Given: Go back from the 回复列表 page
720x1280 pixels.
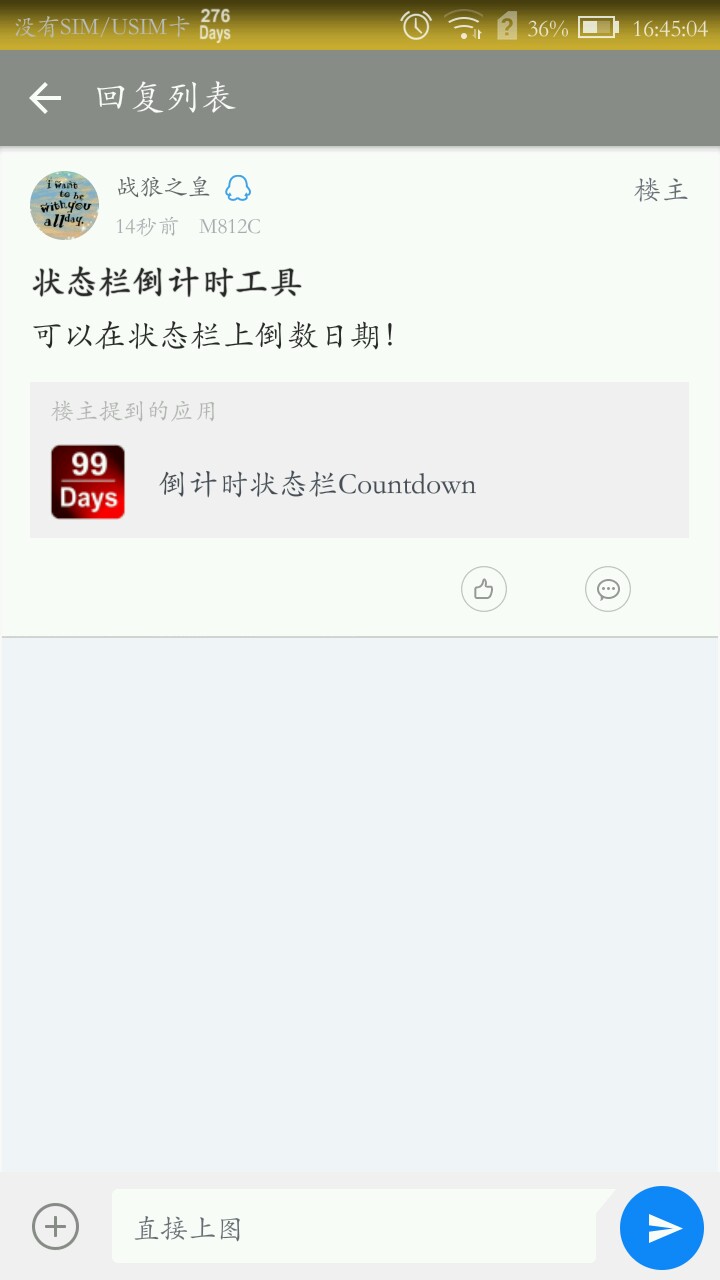Looking at the screenshot, I should [x=45, y=98].
